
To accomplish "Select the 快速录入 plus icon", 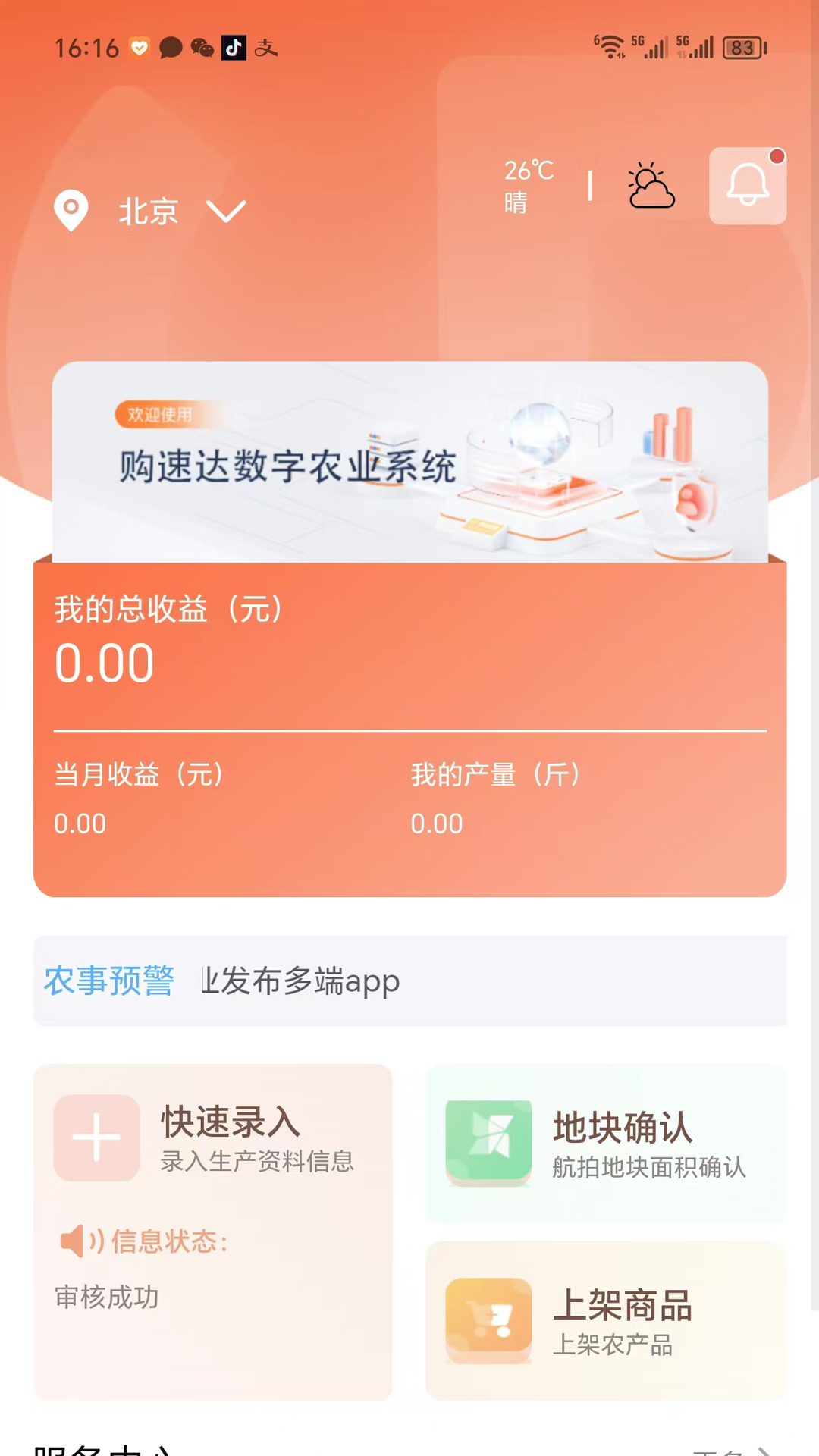I will pos(96,1137).
